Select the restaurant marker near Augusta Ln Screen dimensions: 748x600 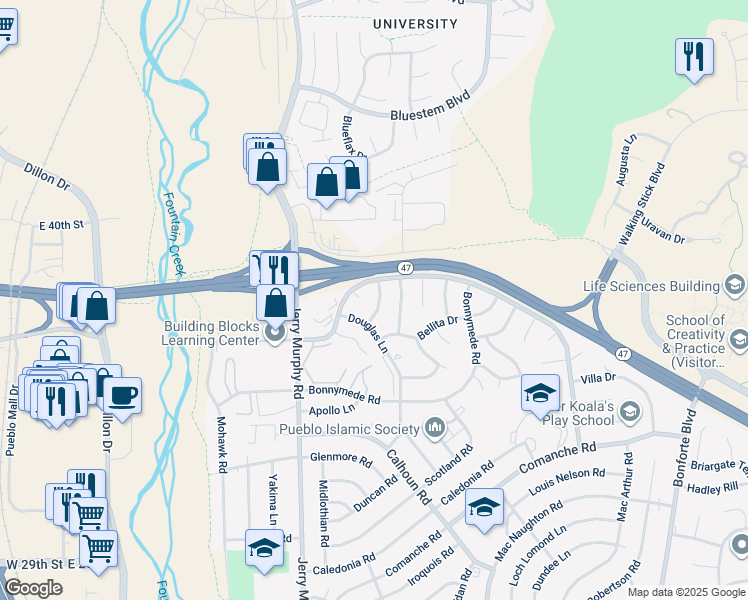pyautogui.click(x=694, y=57)
